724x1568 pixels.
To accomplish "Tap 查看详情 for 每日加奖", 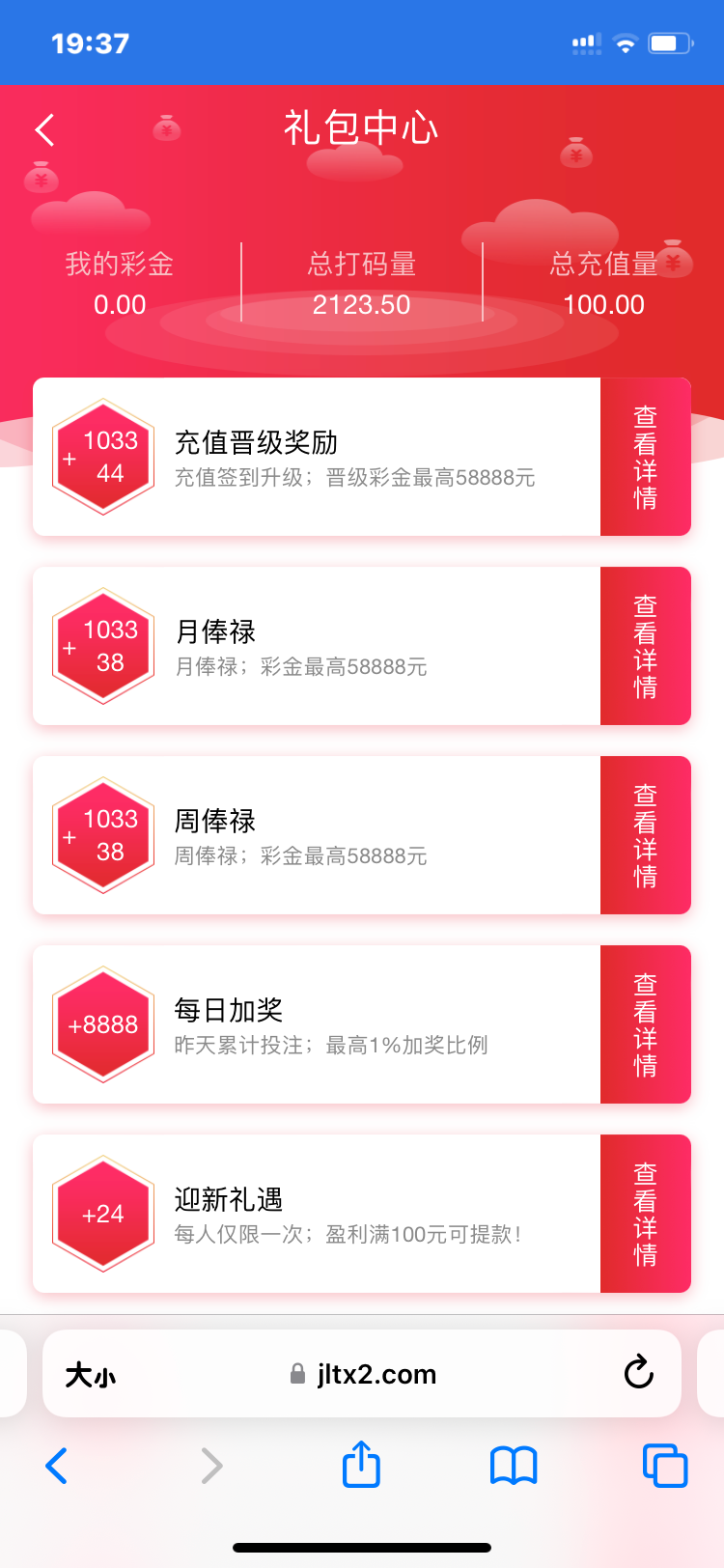I will tap(645, 1024).
